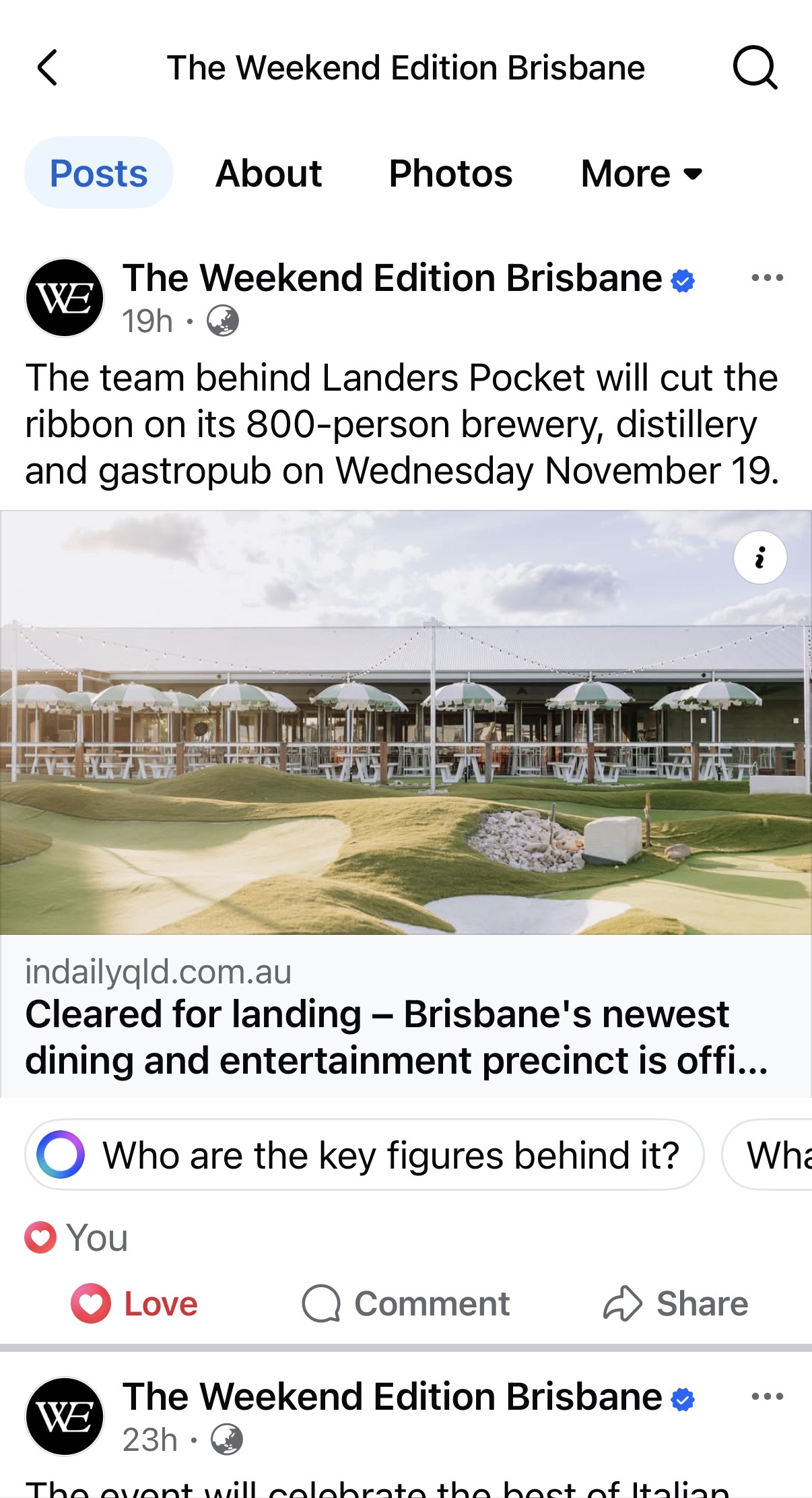Image resolution: width=812 pixels, height=1498 pixels.
Task: Open options for the 23h post
Action: (767, 1396)
